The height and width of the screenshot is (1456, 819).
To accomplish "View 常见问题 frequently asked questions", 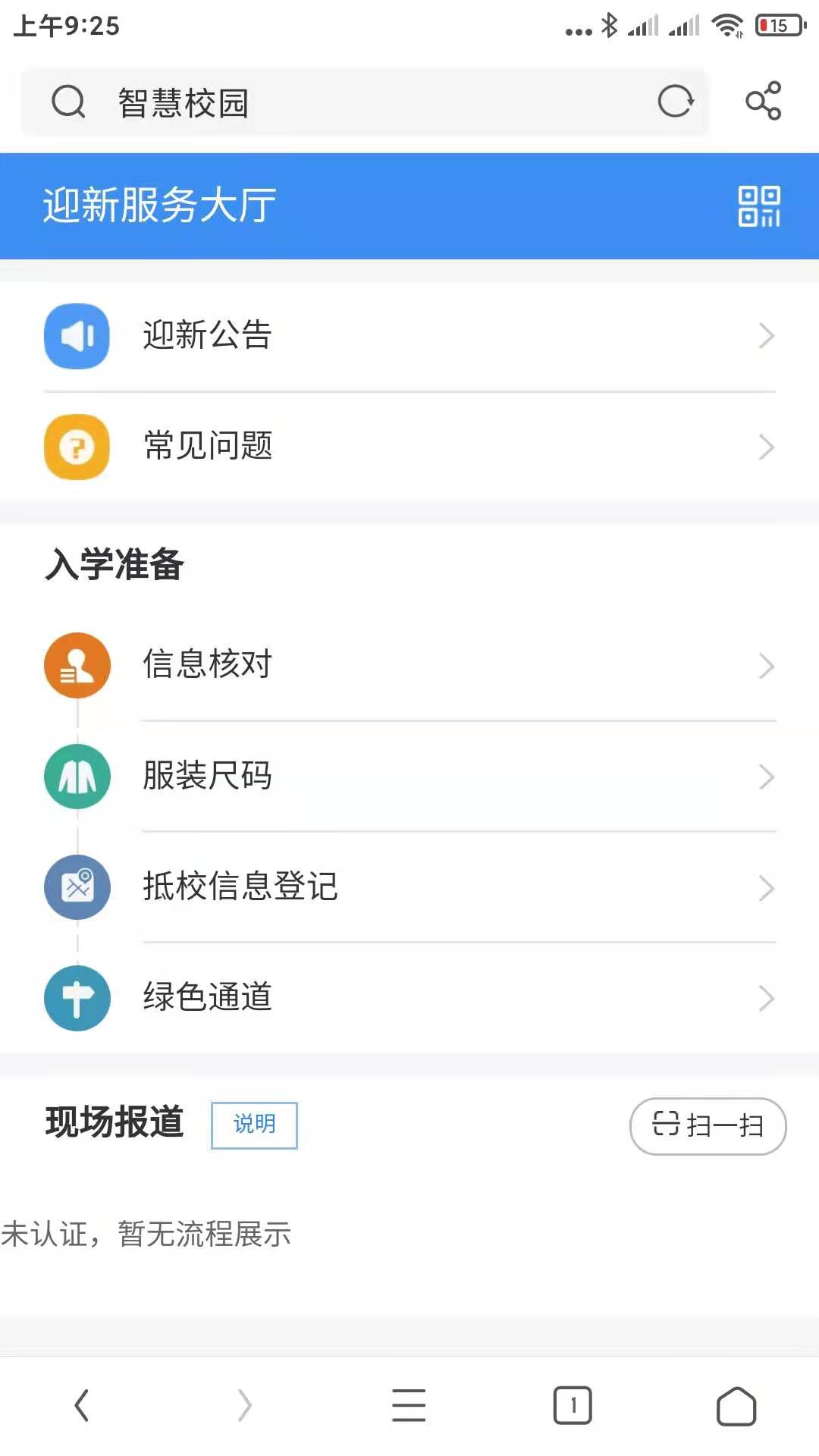I will pyautogui.click(x=409, y=447).
